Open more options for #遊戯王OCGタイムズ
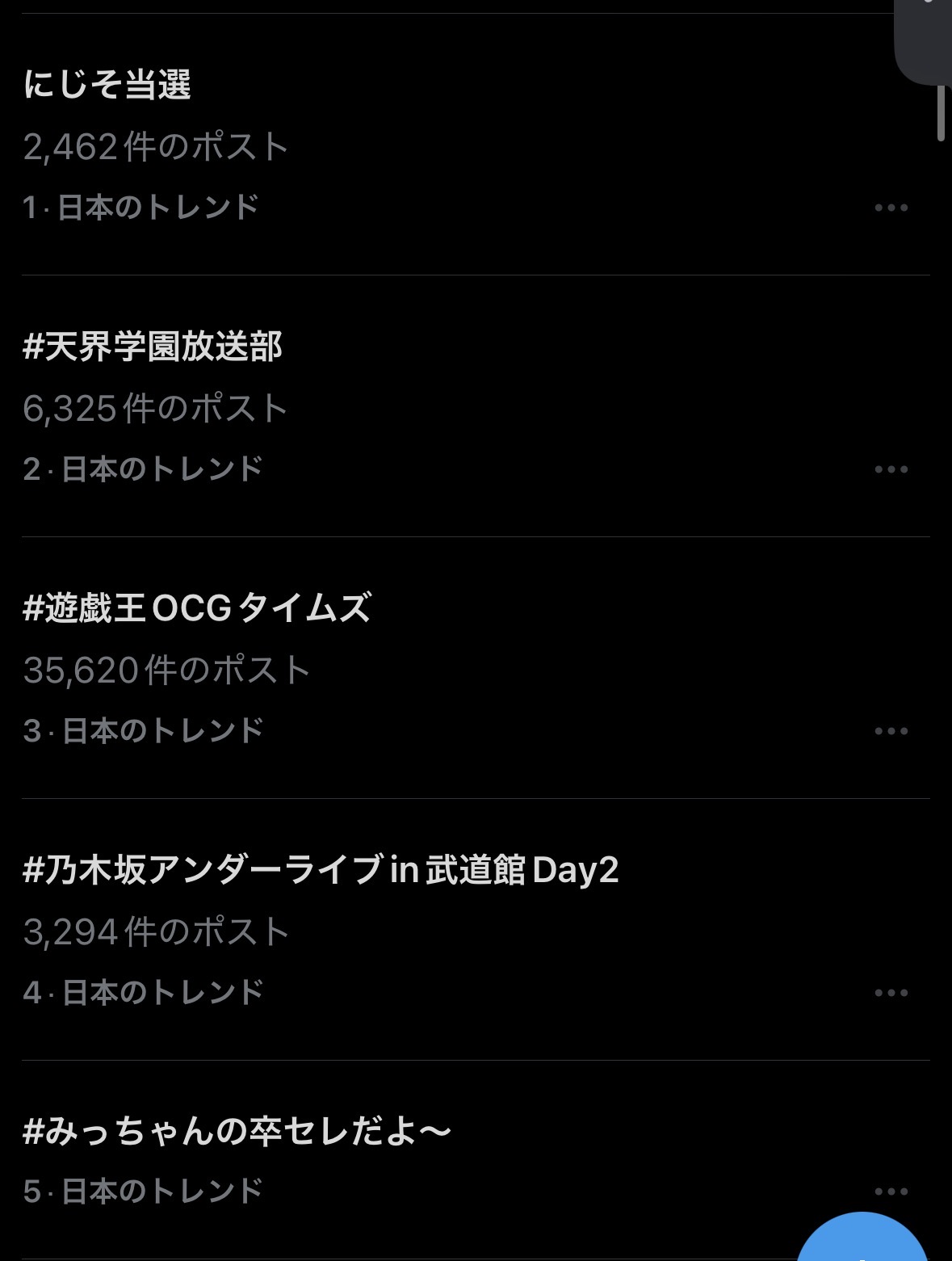The height and width of the screenshot is (1261, 952). [891, 731]
